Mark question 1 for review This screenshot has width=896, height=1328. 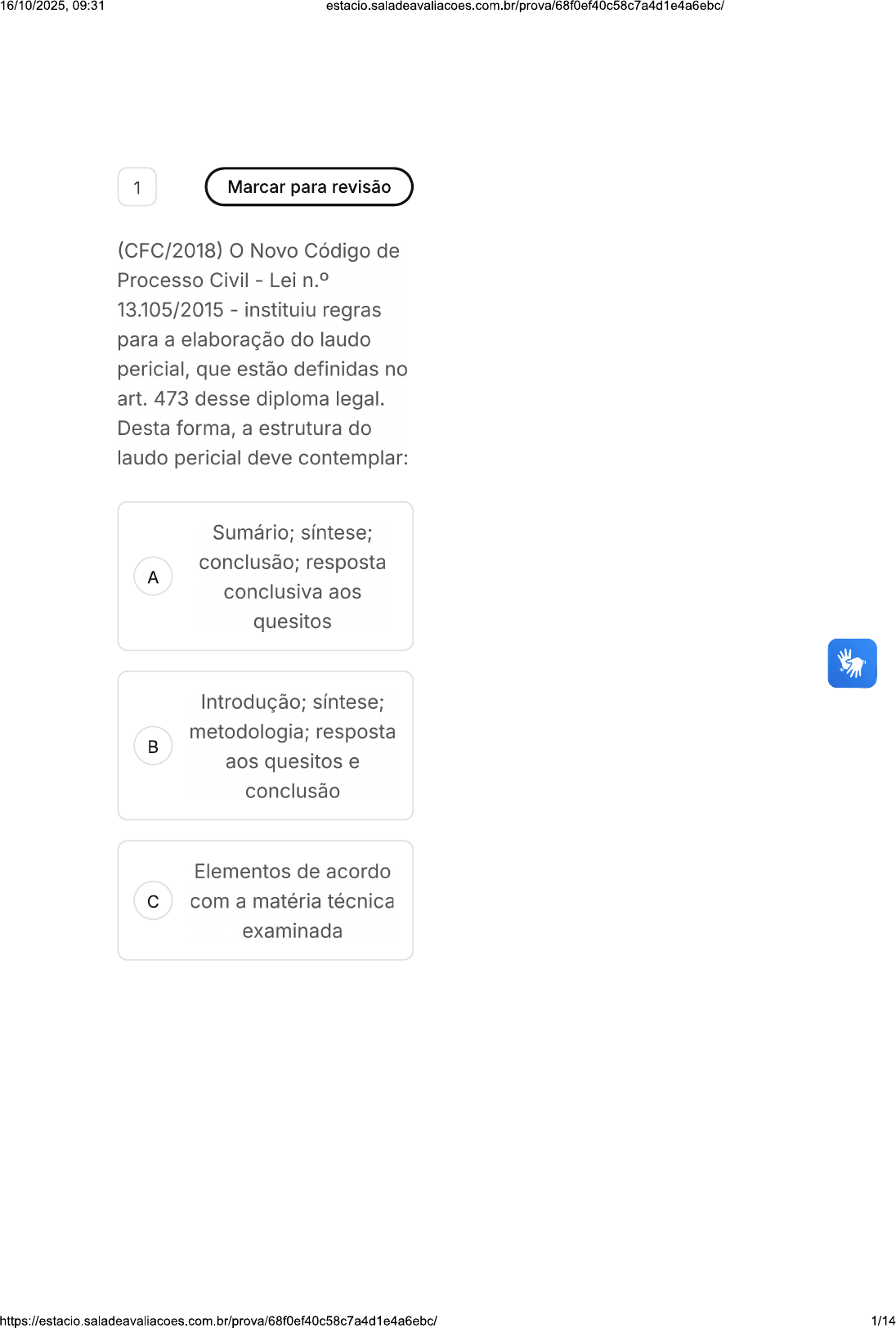coord(309,187)
